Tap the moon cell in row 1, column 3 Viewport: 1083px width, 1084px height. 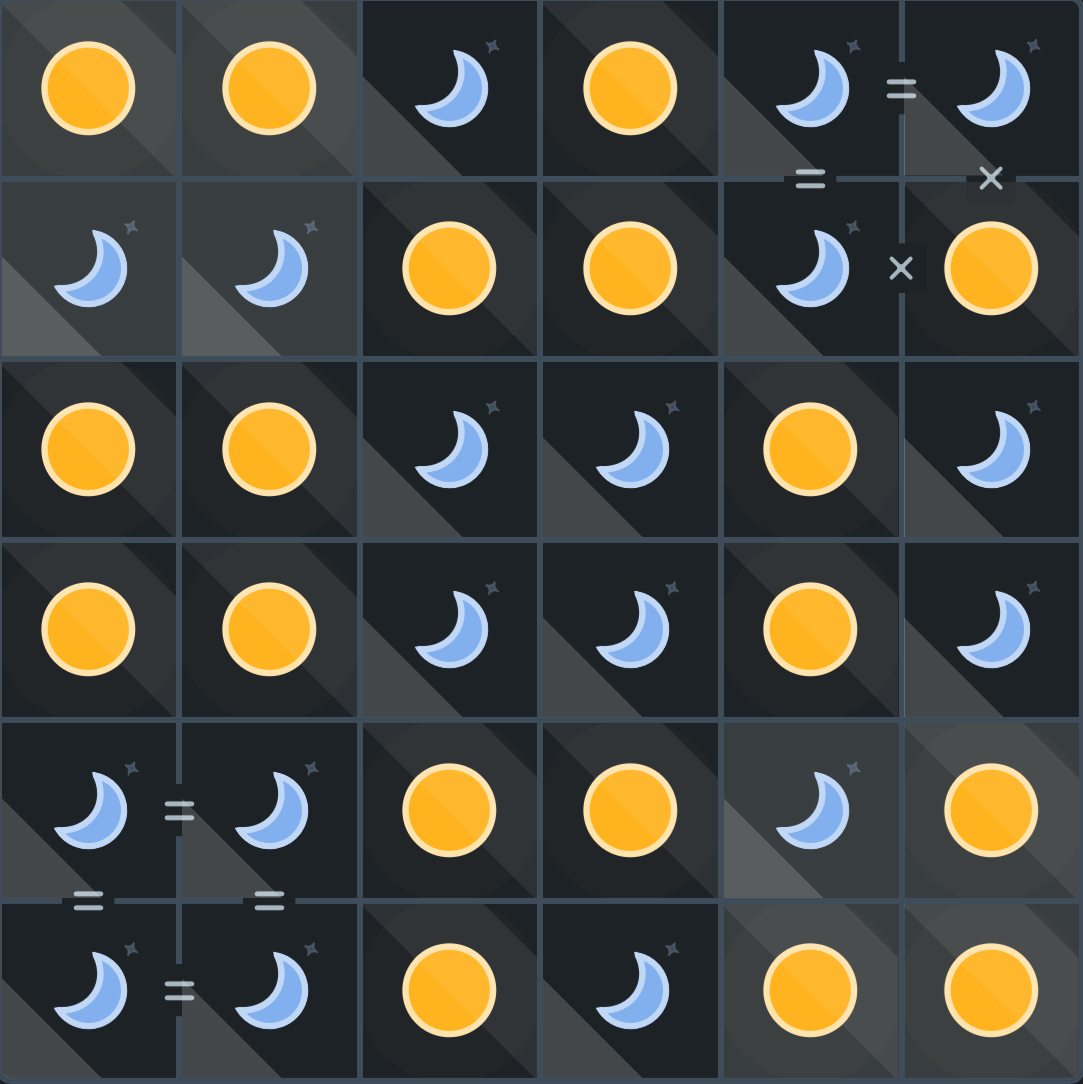click(x=449, y=88)
